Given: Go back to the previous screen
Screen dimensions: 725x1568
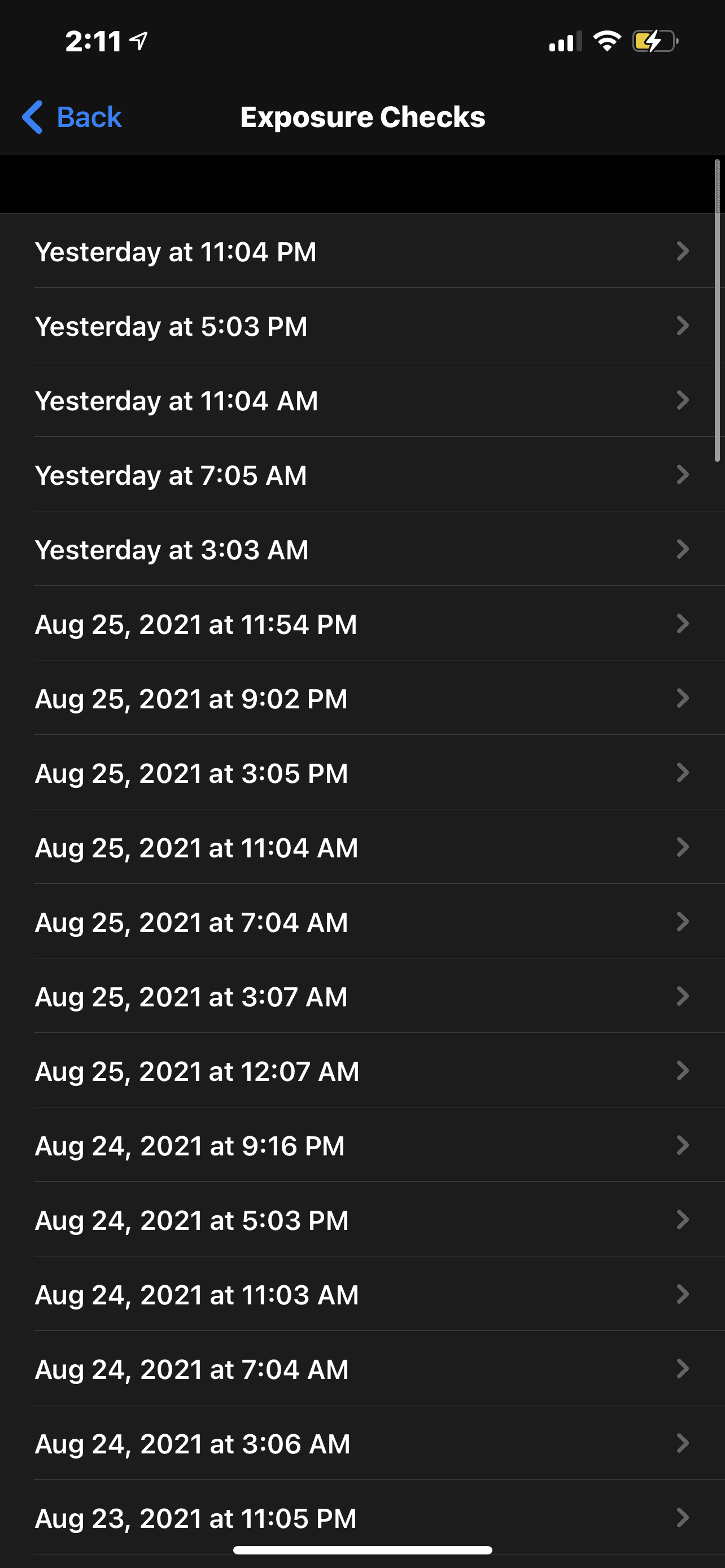Looking at the screenshot, I should pyautogui.click(x=72, y=117).
